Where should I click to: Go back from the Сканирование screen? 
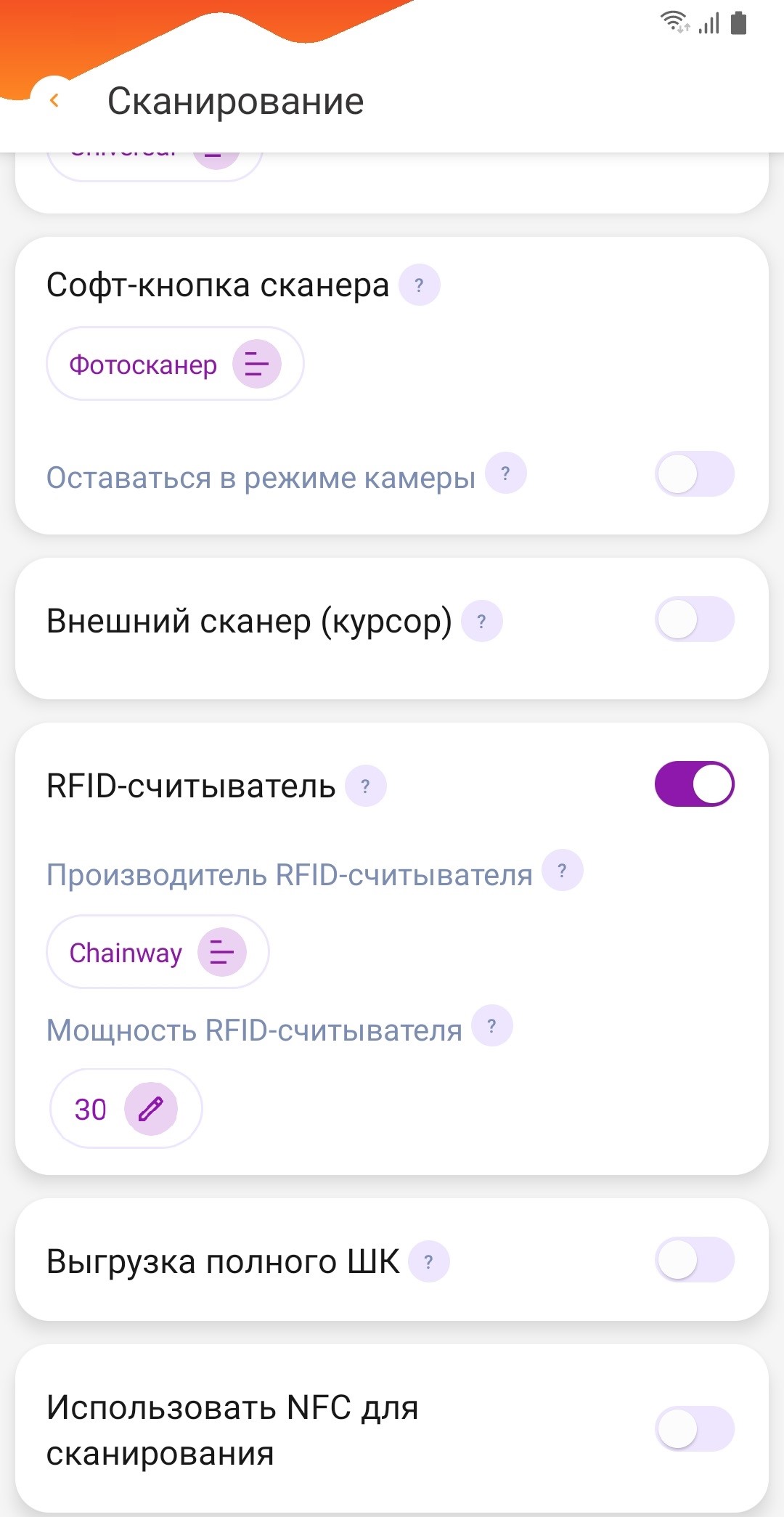pos(54,101)
